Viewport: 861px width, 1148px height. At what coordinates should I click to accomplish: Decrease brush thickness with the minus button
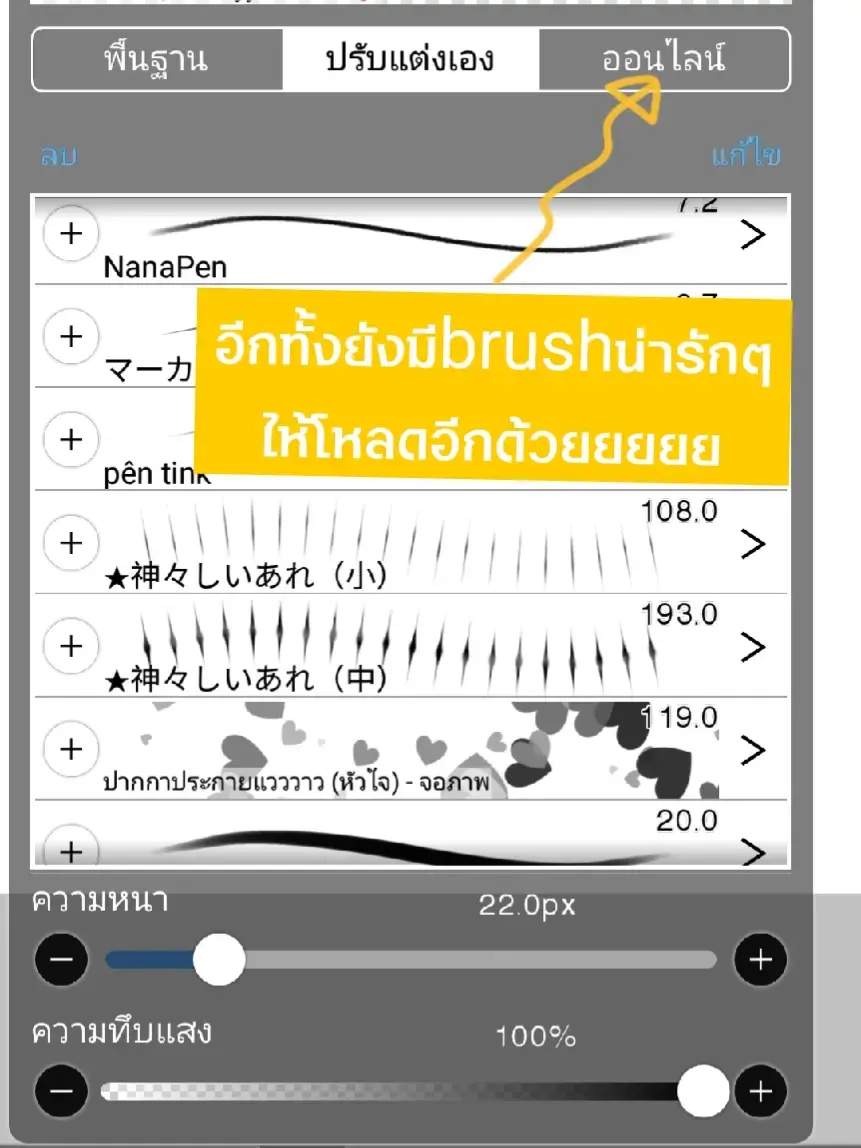pos(60,959)
